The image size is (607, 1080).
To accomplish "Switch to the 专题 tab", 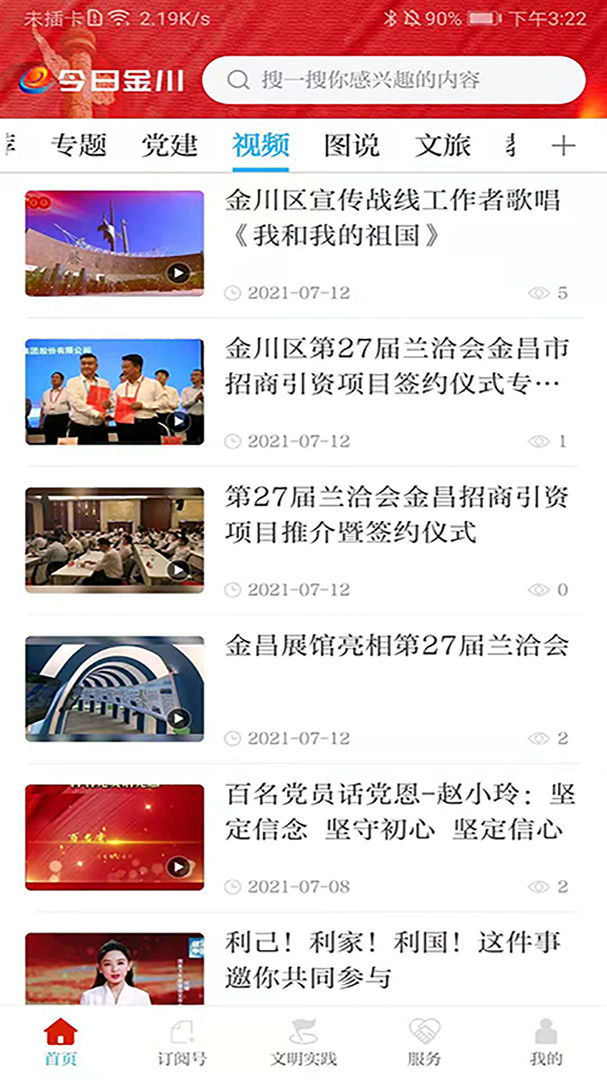I will pos(78,146).
